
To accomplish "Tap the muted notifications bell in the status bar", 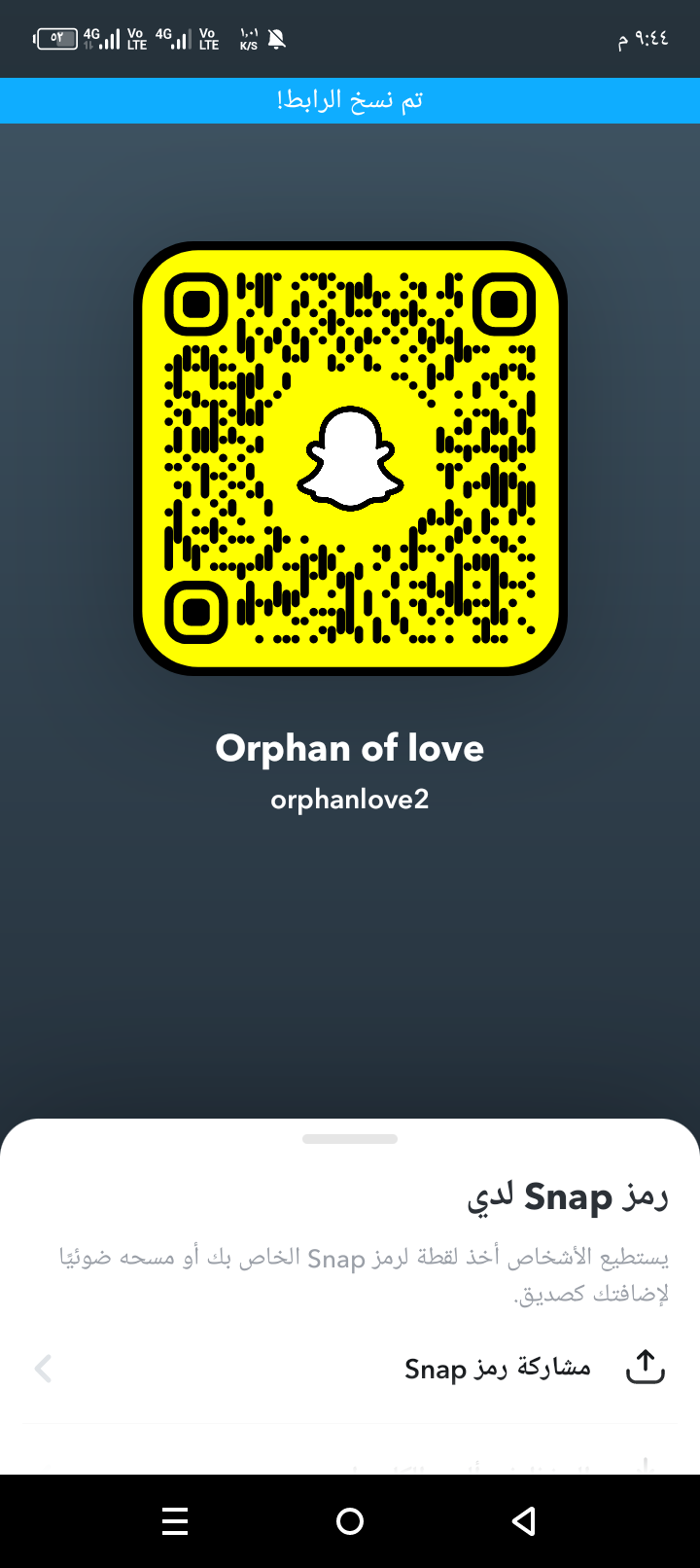I will tap(280, 37).
